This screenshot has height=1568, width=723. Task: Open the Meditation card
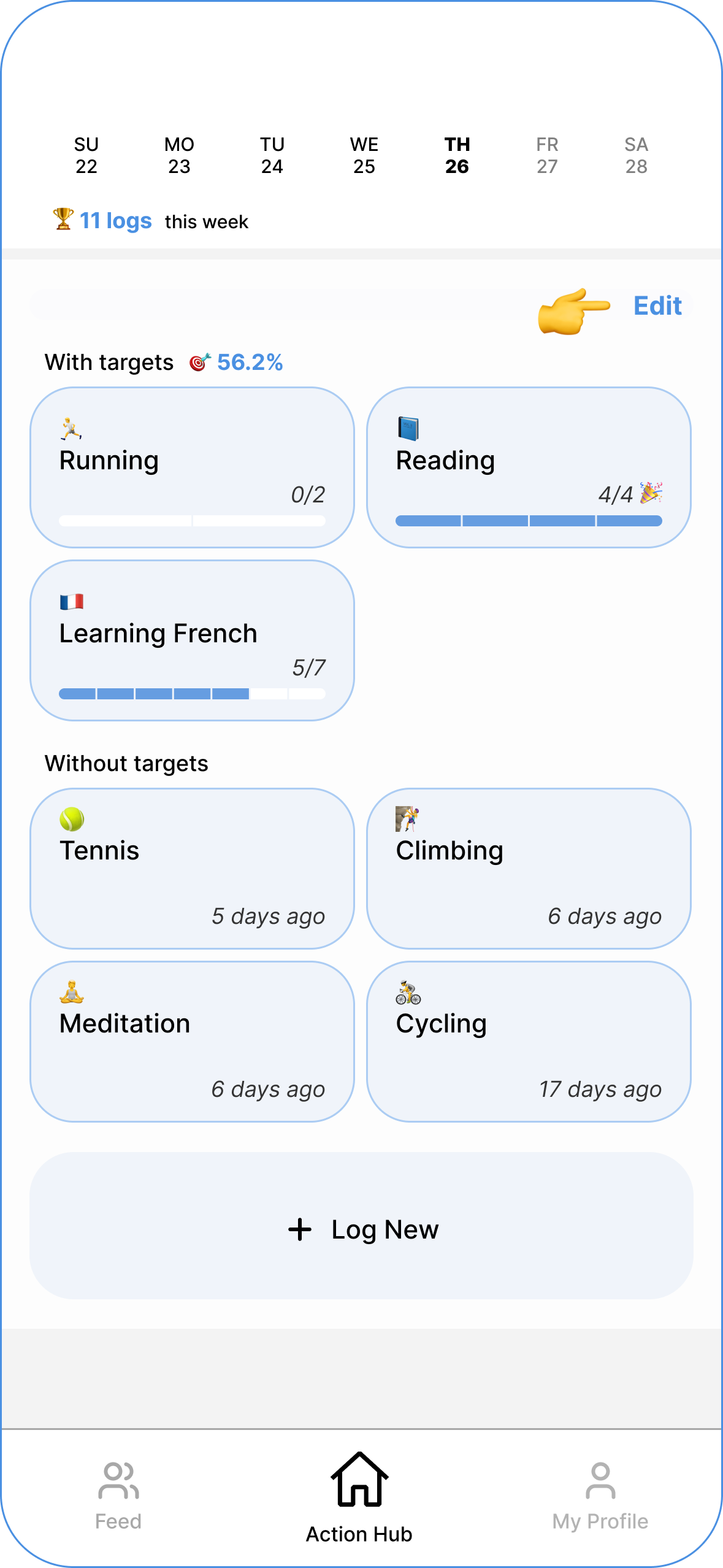[x=192, y=1042]
